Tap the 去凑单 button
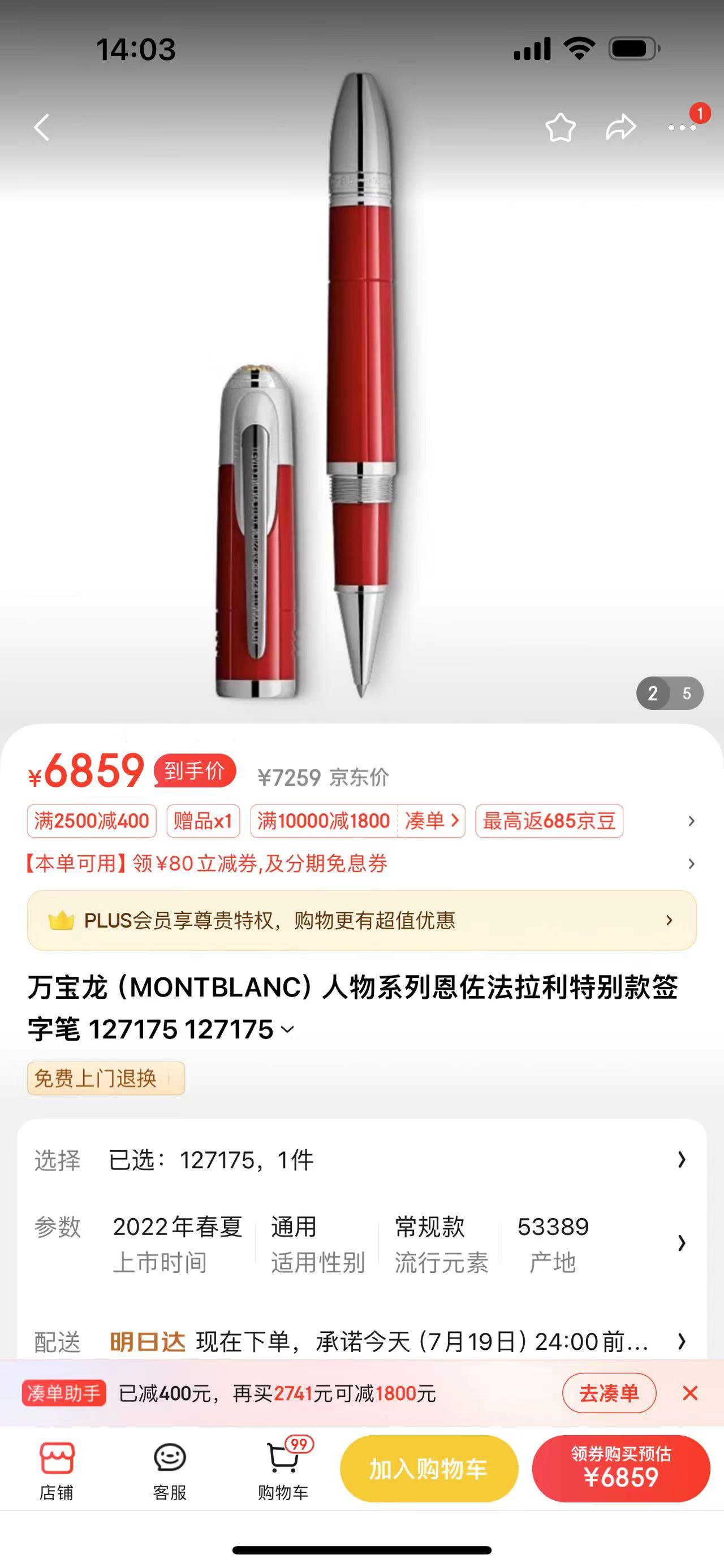 click(608, 1393)
